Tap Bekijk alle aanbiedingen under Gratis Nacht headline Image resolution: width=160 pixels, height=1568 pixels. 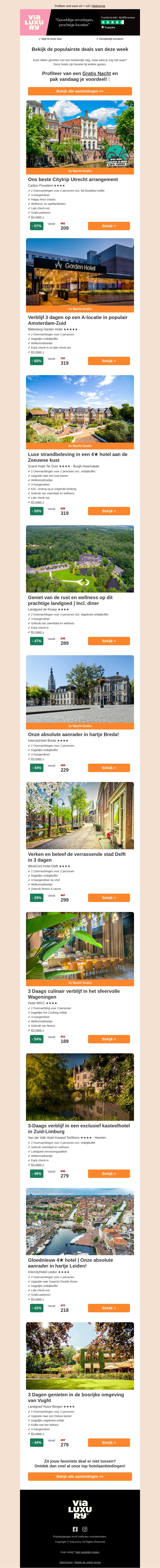click(x=80, y=91)
